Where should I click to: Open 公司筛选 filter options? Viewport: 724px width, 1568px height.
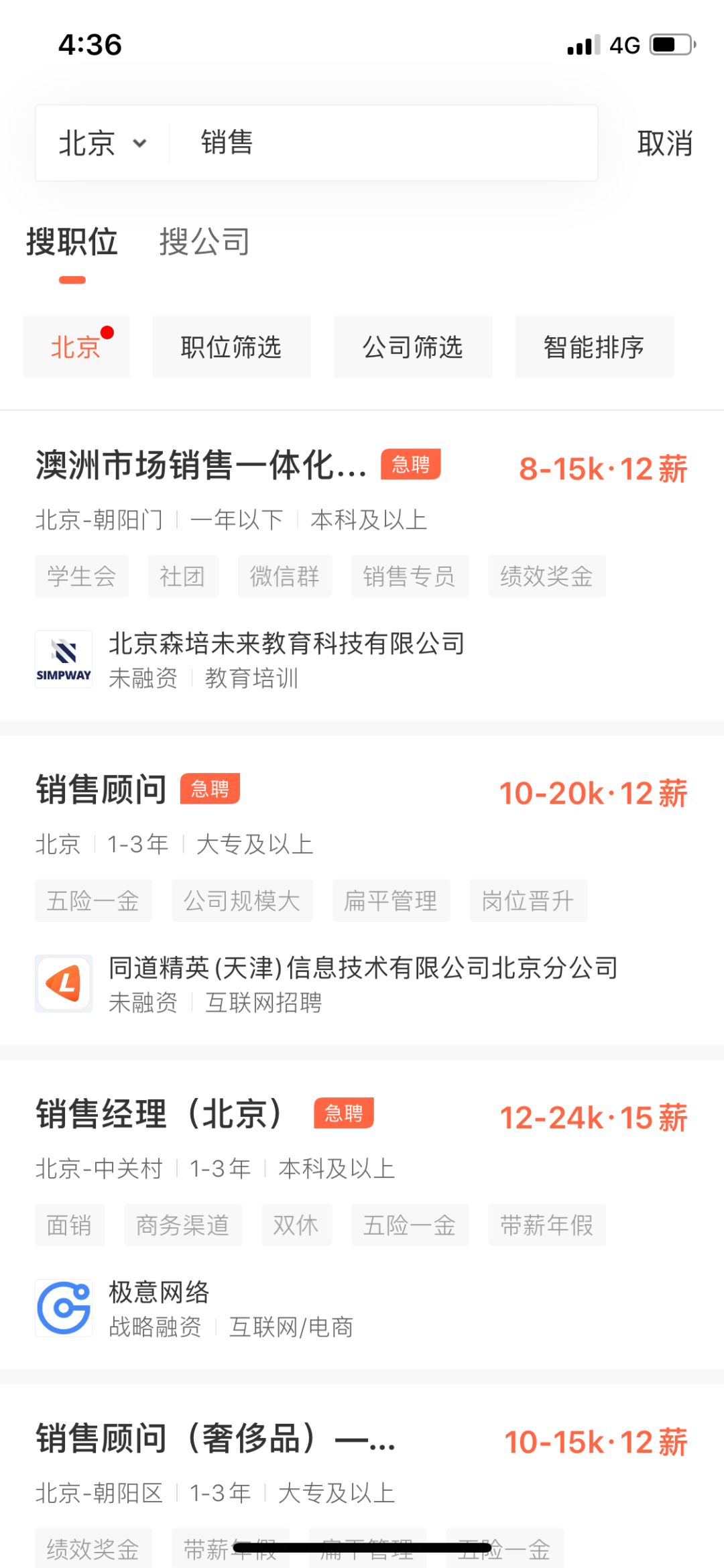point(413,347)
